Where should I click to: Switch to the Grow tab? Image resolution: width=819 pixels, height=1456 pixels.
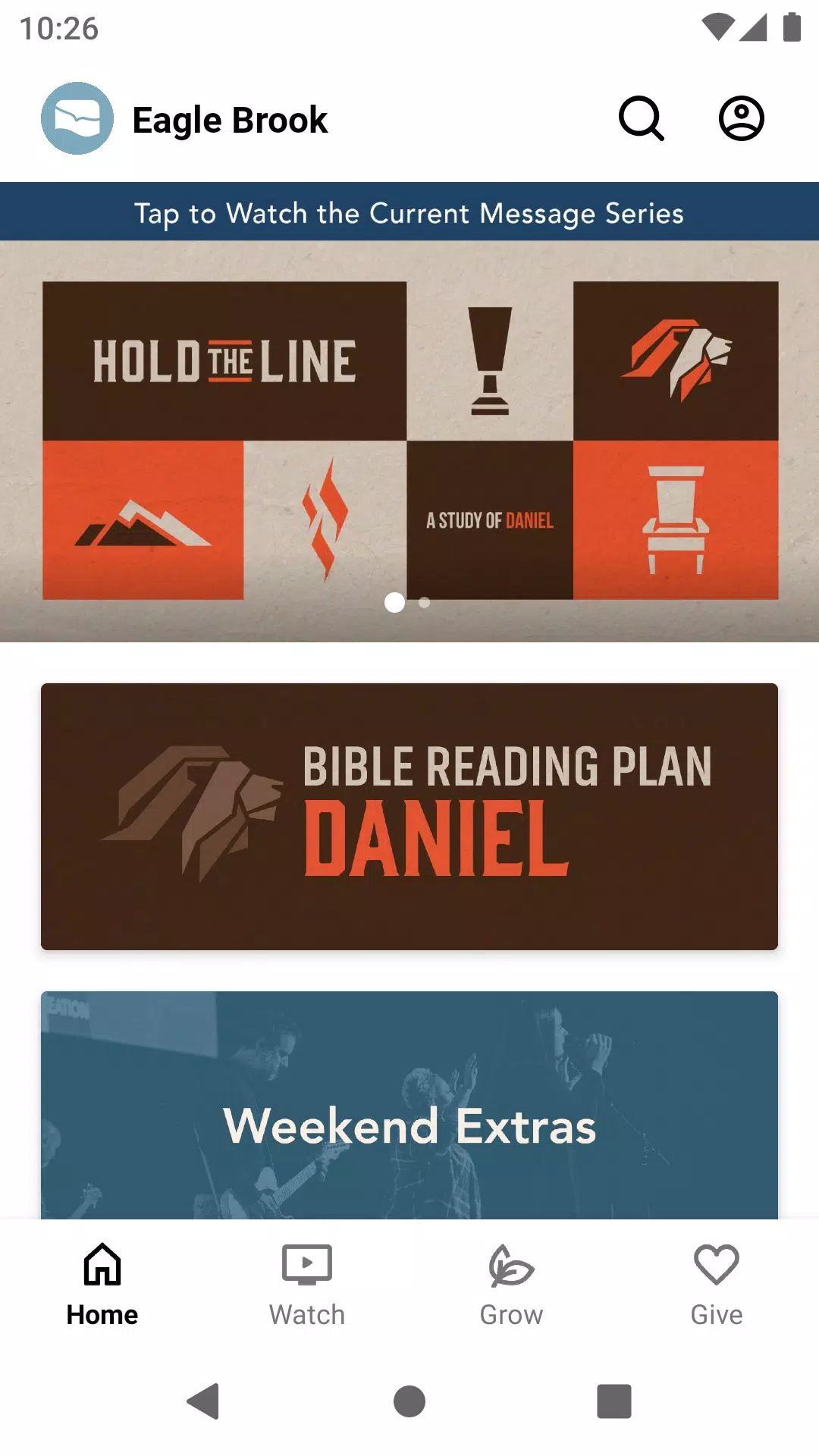(512, 1286)
